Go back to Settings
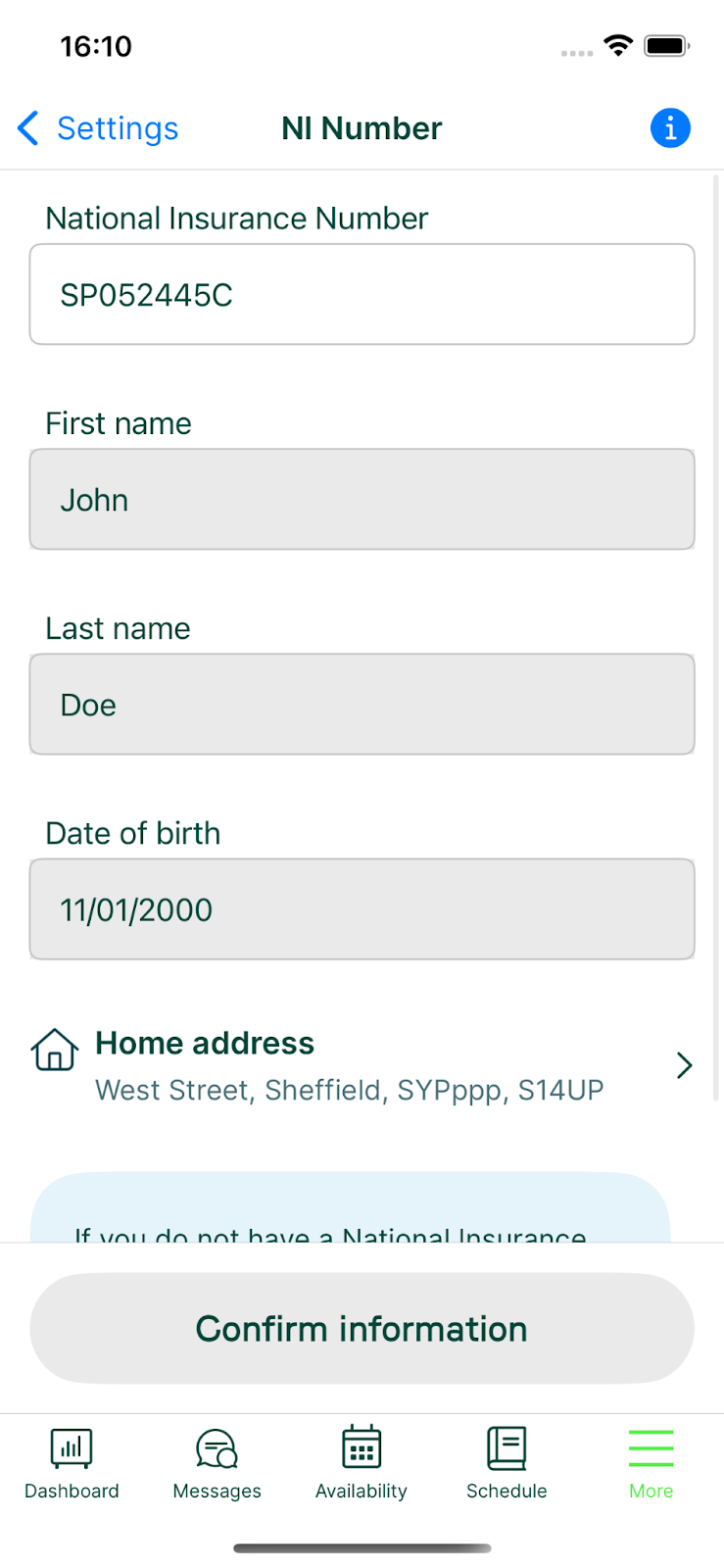Viewport: 724px width, 1568px height. click(x=98, y=128)
